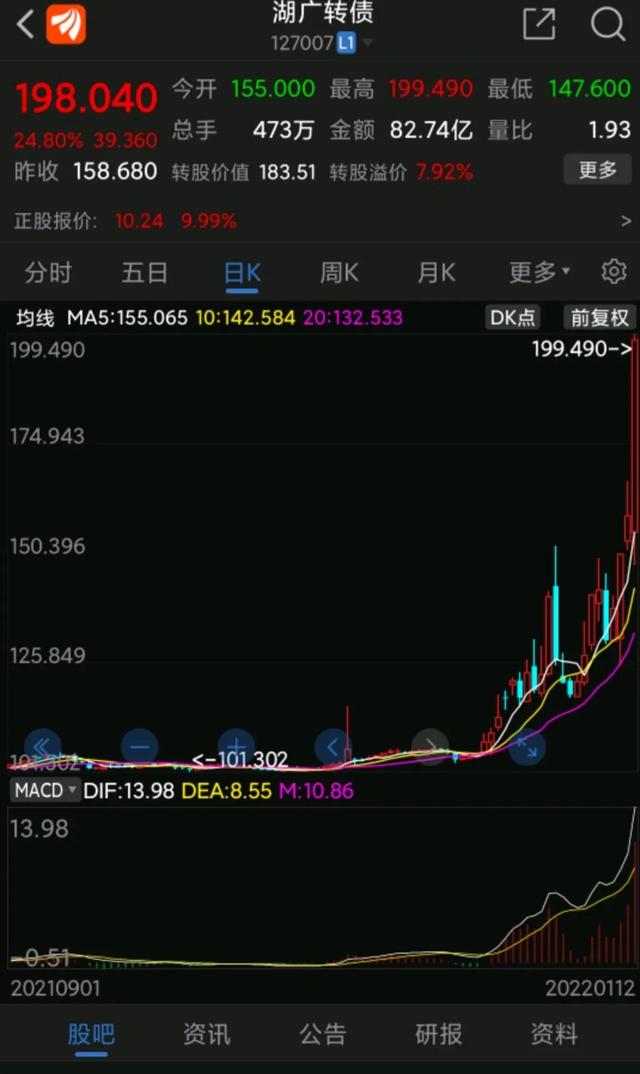The width and height of the screenshot is (640, 1074).
Task: Expand the 更多 chart period dropdown
Action: click(539, 272)
